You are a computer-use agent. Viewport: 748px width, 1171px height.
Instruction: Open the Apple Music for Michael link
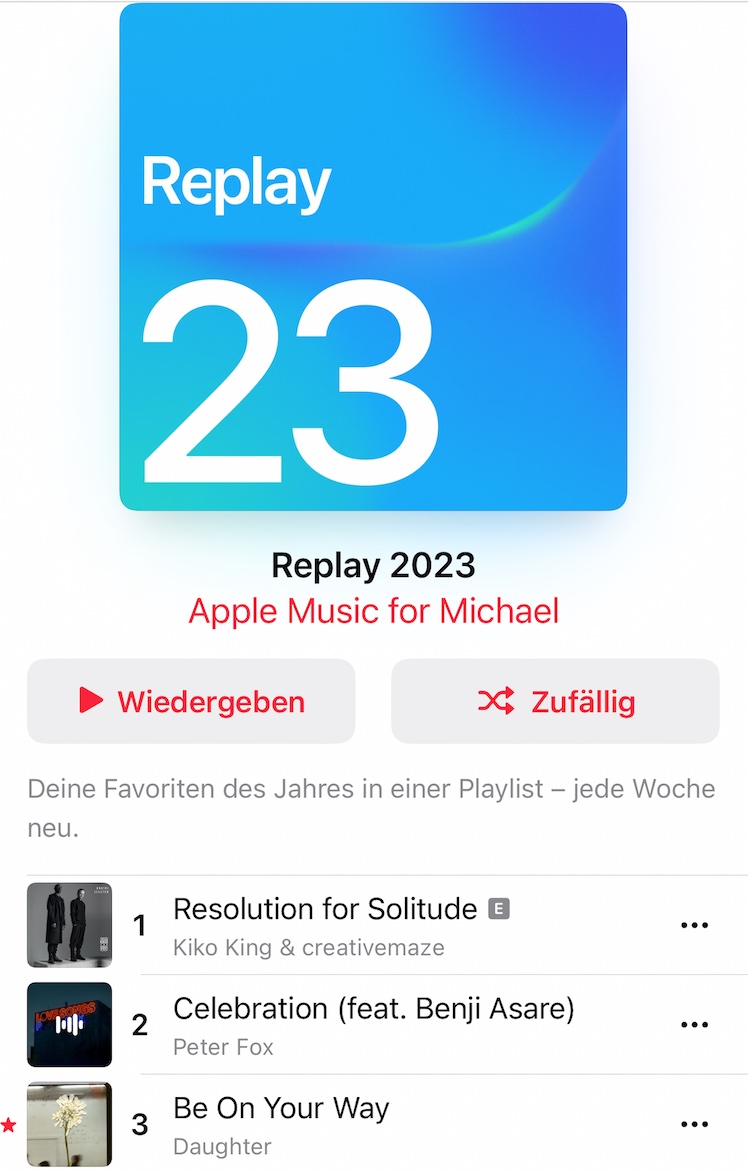coord(373,611)
